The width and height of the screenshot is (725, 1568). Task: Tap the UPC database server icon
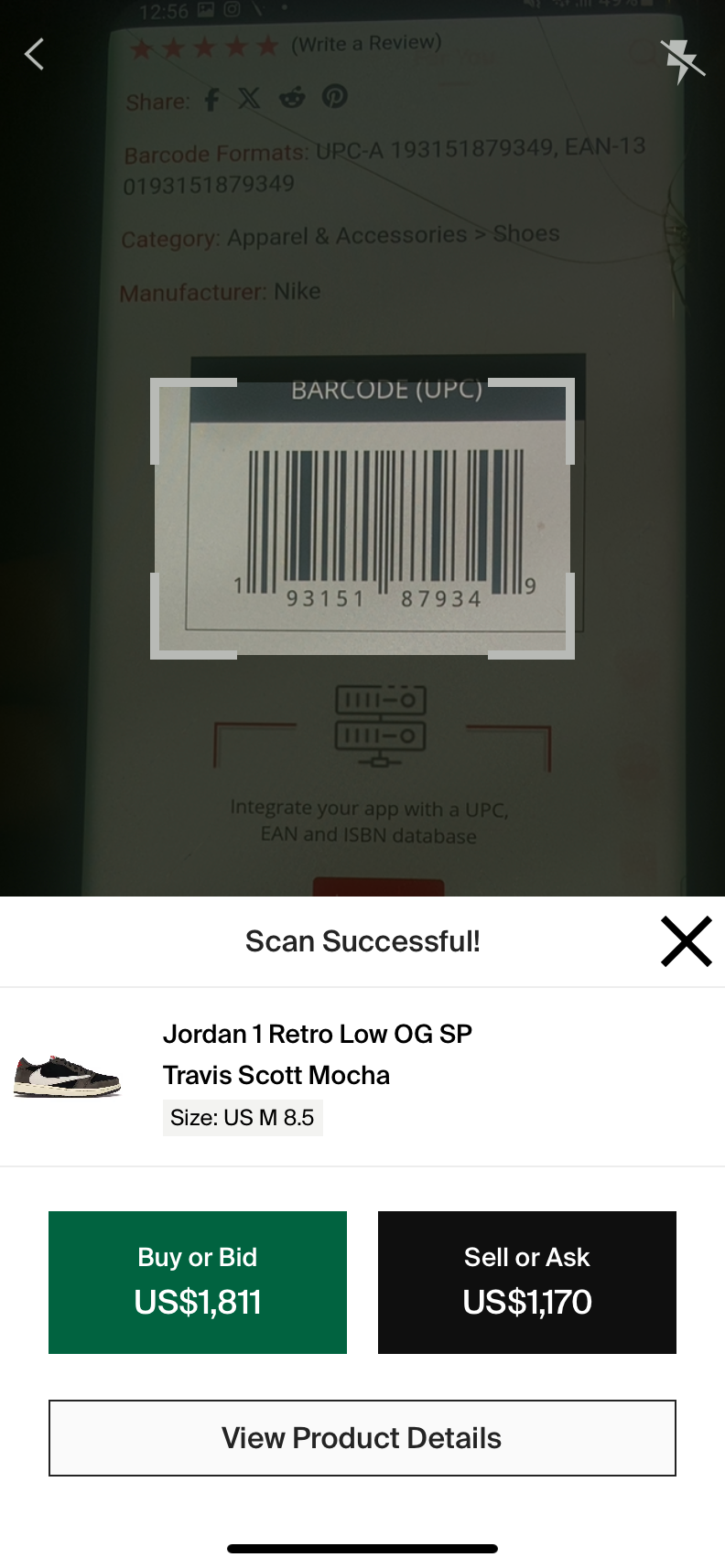[379, 727]
